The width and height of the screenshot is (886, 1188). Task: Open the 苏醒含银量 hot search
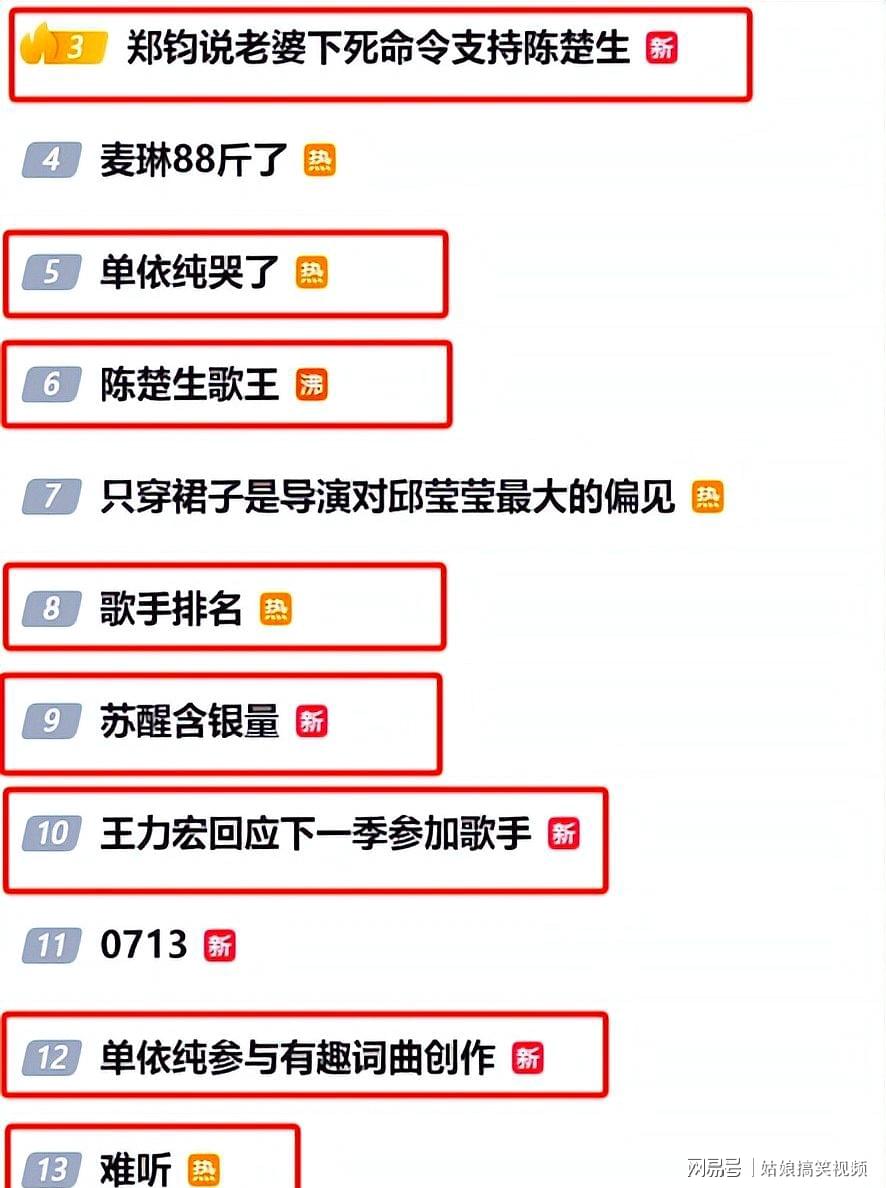189,721
